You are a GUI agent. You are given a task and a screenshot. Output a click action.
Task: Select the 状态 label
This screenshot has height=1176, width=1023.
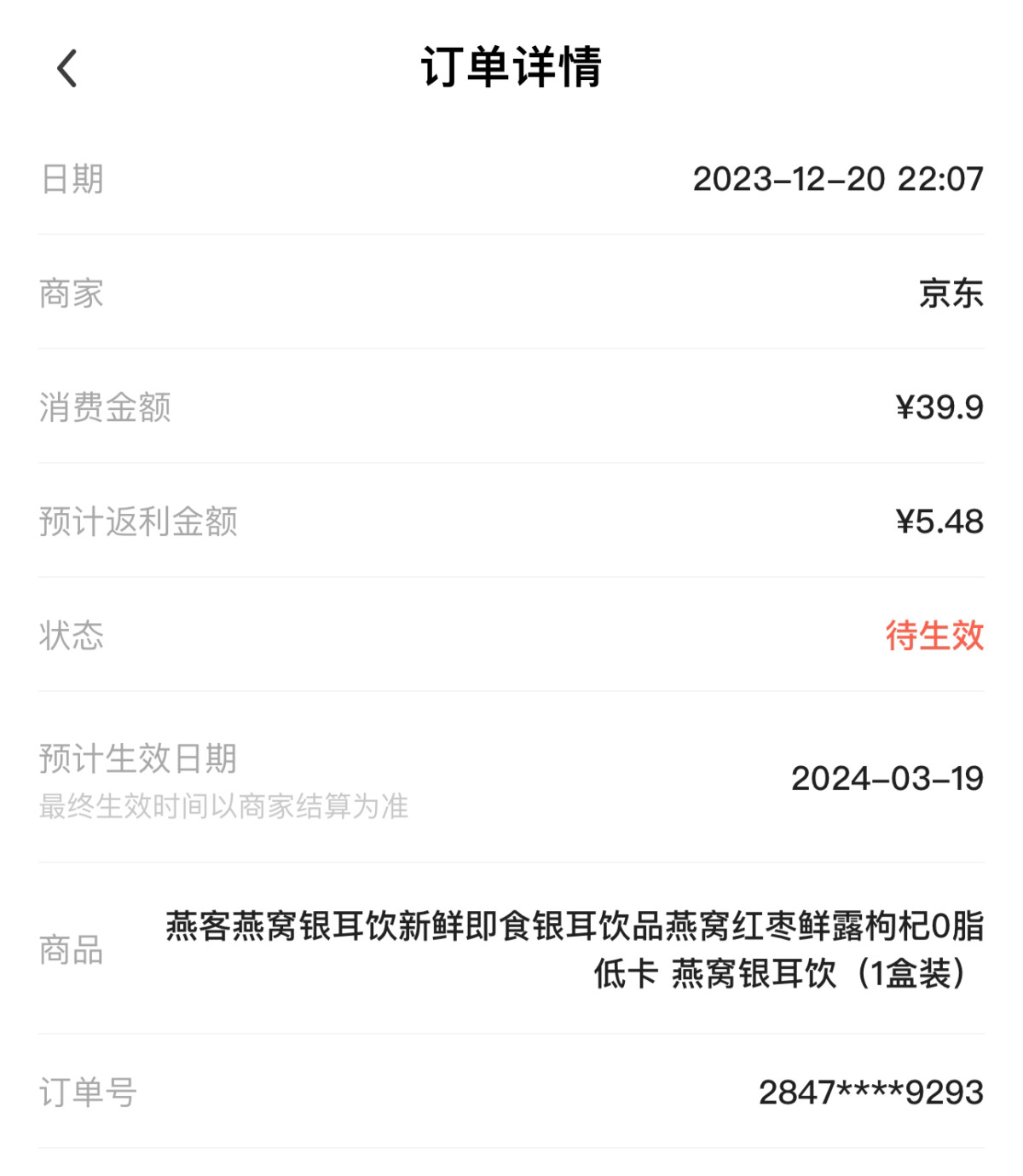point(68,635)
